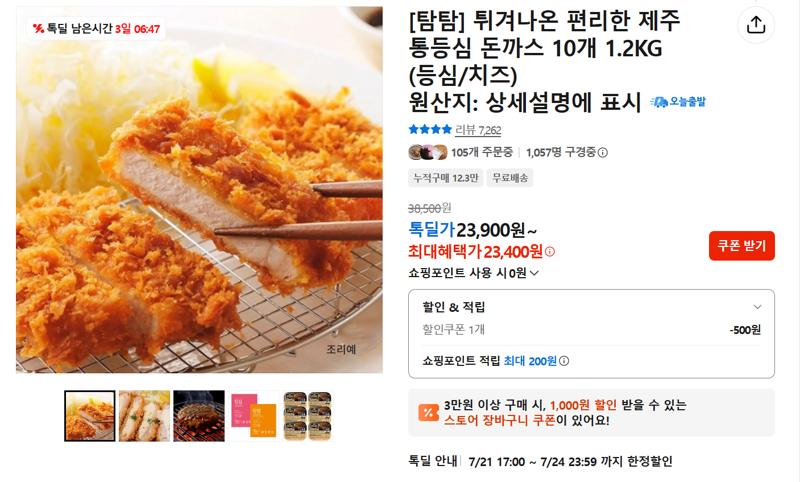Open the main product image
Image resolution: width=800 pixels, height=482 pixels.
click(x=199, y=190)
